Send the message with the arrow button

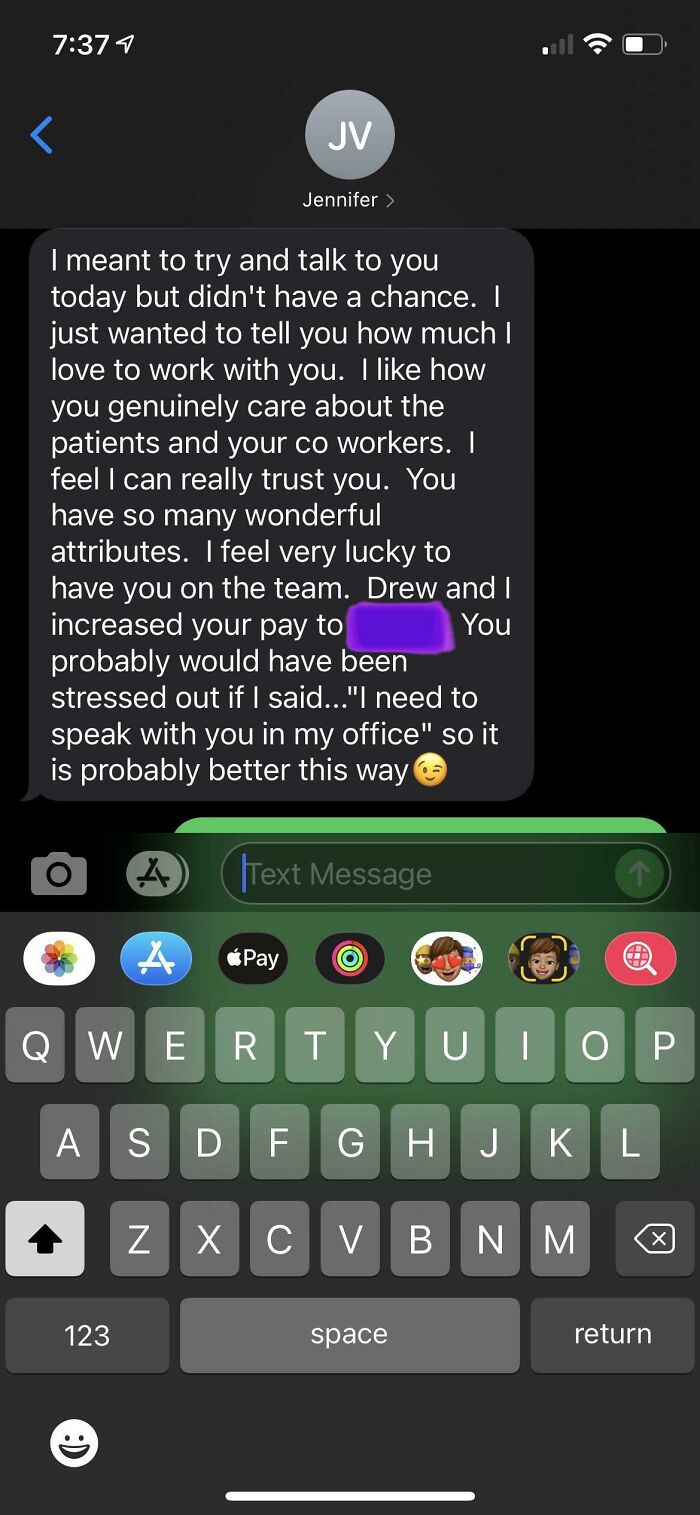click(x=639, y=874)
